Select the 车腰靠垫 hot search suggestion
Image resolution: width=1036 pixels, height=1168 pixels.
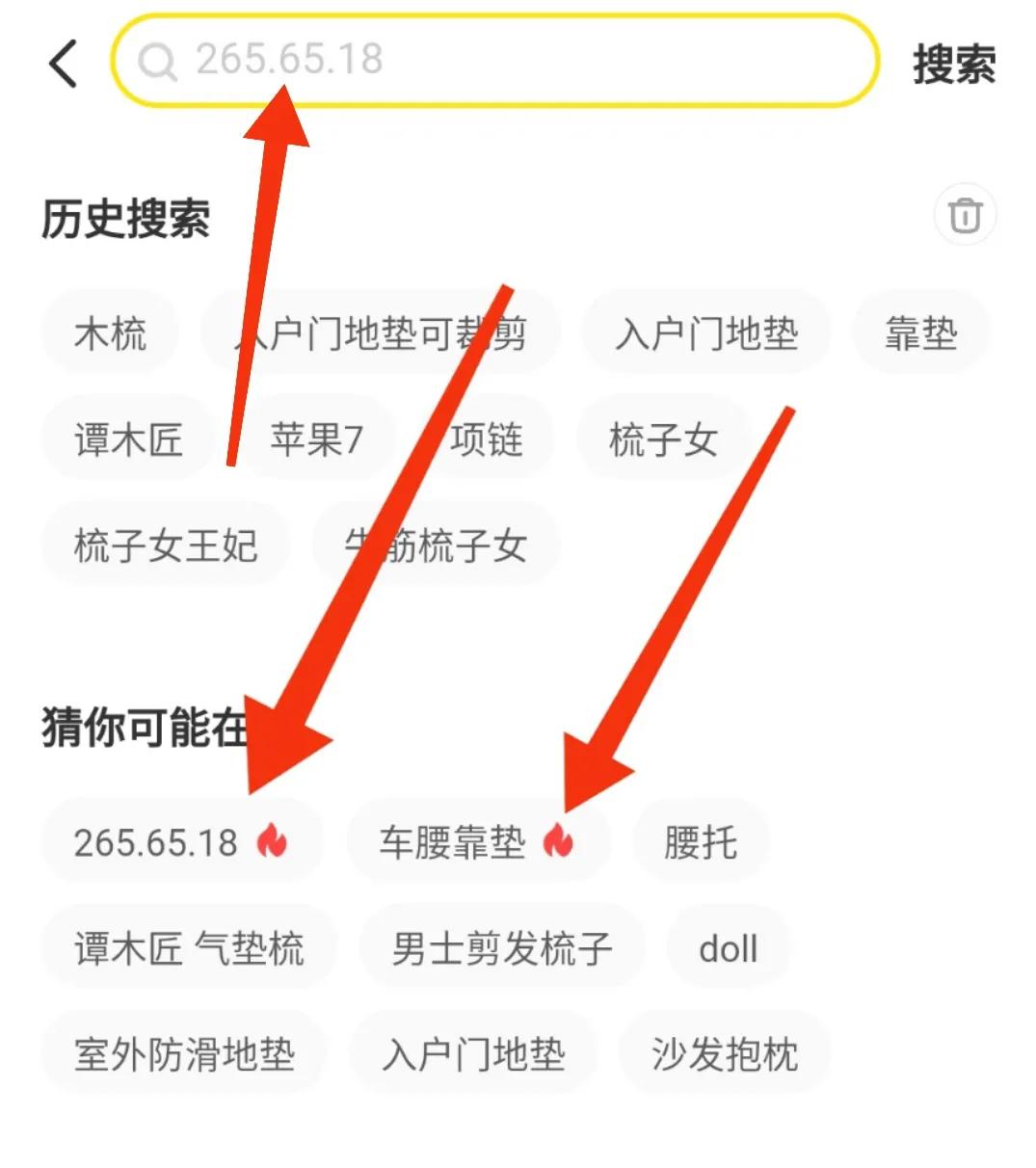tap(455, 840)
